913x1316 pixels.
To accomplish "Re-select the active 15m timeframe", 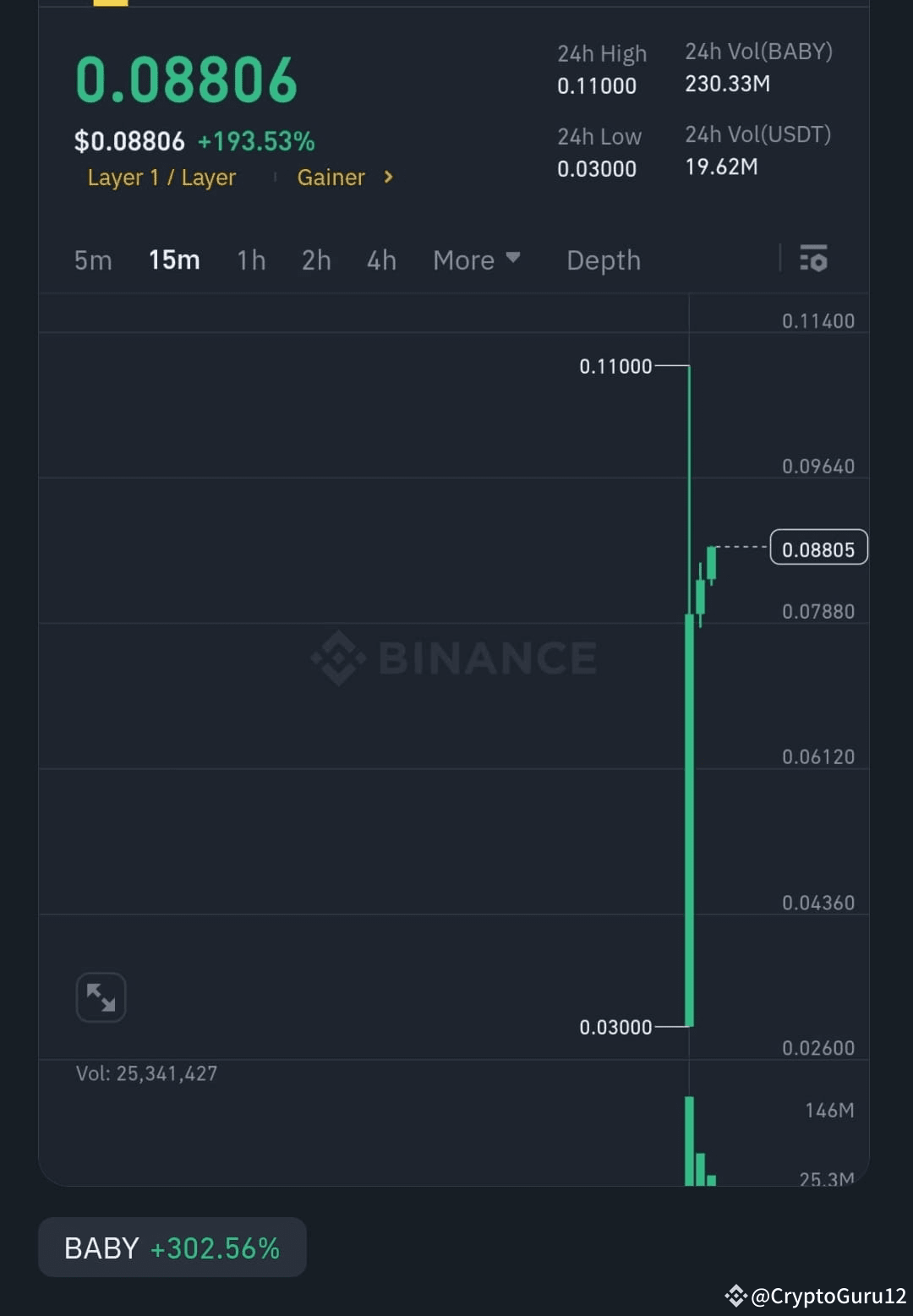I will [173, 260].
